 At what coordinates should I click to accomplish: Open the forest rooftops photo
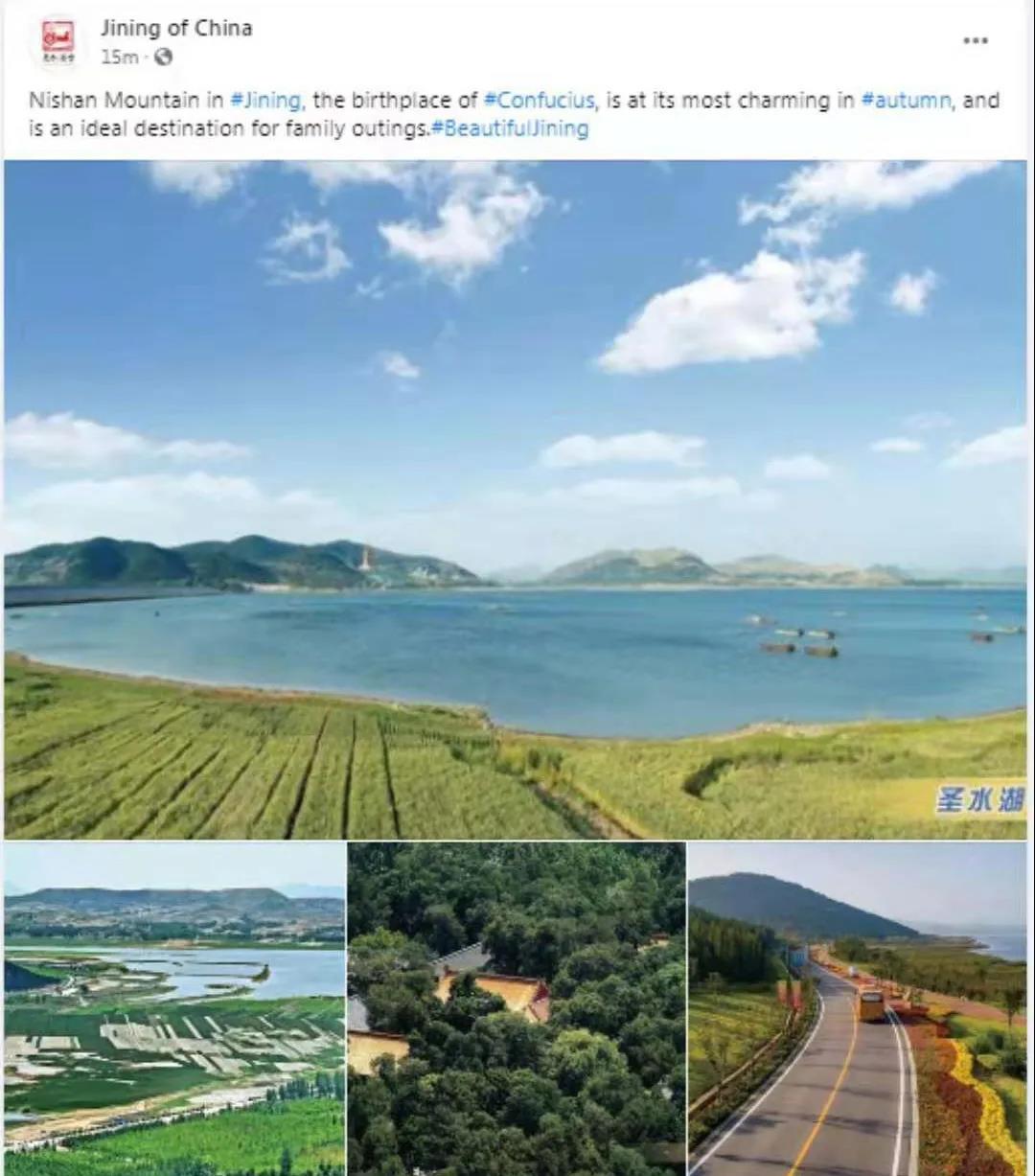(x=517, y=1008)
